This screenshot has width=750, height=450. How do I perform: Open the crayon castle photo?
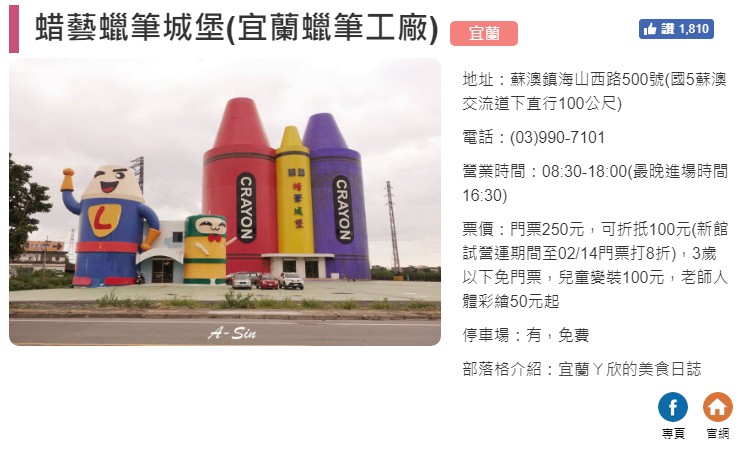coord(225,202)
